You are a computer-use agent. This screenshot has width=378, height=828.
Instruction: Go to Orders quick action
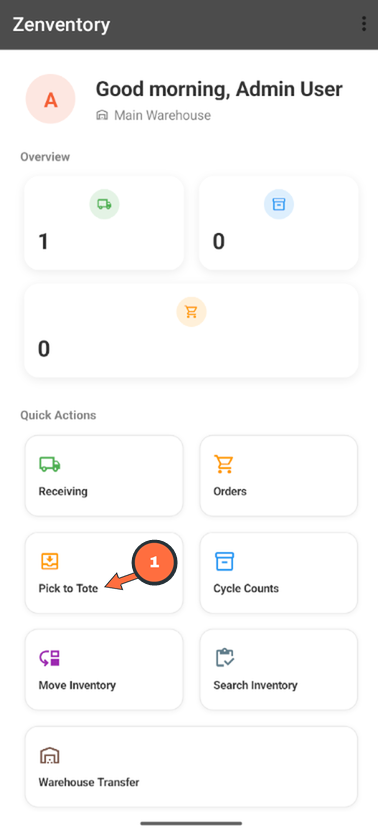click(x=279, y=476)
